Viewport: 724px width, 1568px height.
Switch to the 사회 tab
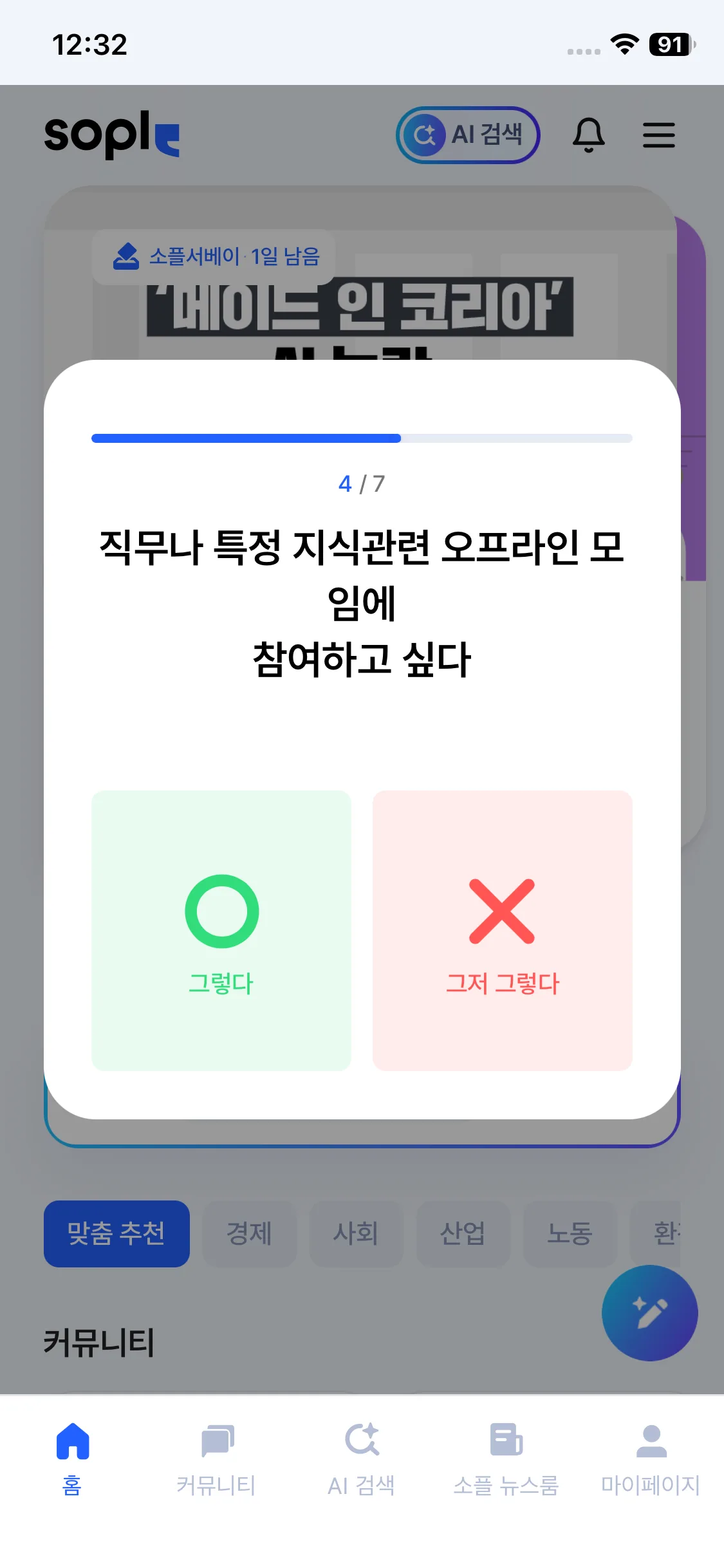(356, 1234)
